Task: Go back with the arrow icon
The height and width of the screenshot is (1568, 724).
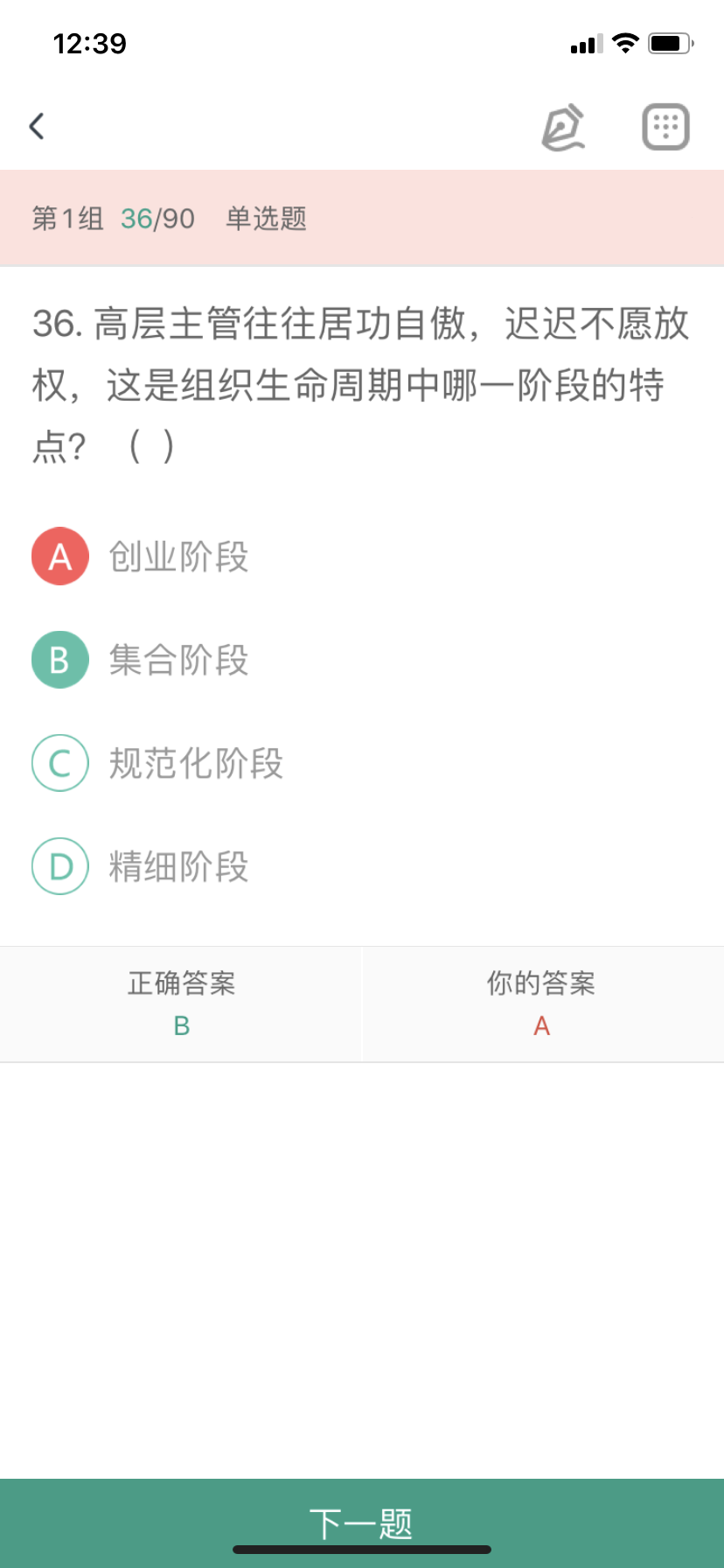Action: (37, 126)
